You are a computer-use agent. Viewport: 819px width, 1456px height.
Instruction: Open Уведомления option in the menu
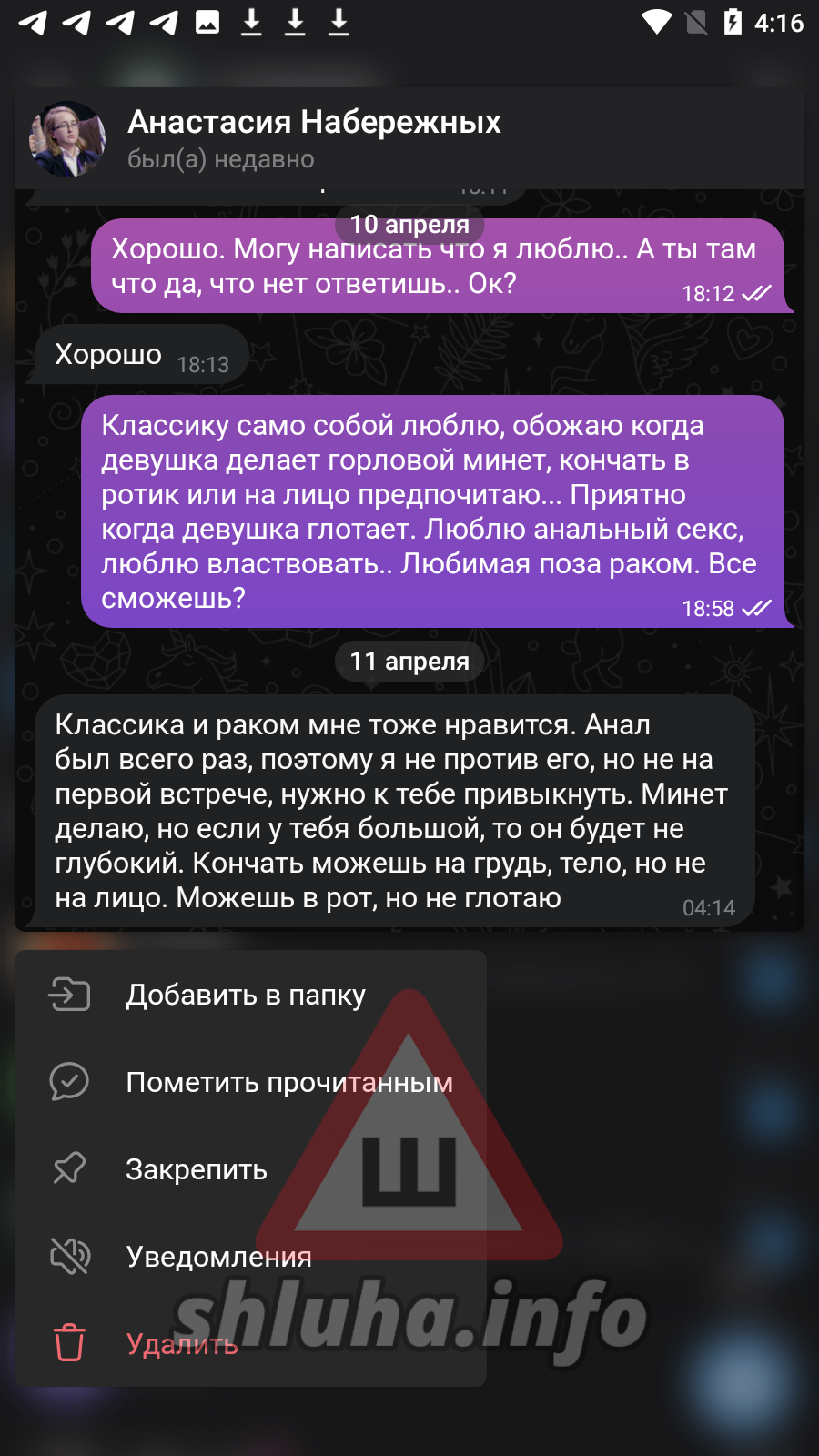tap(250, 1257)
